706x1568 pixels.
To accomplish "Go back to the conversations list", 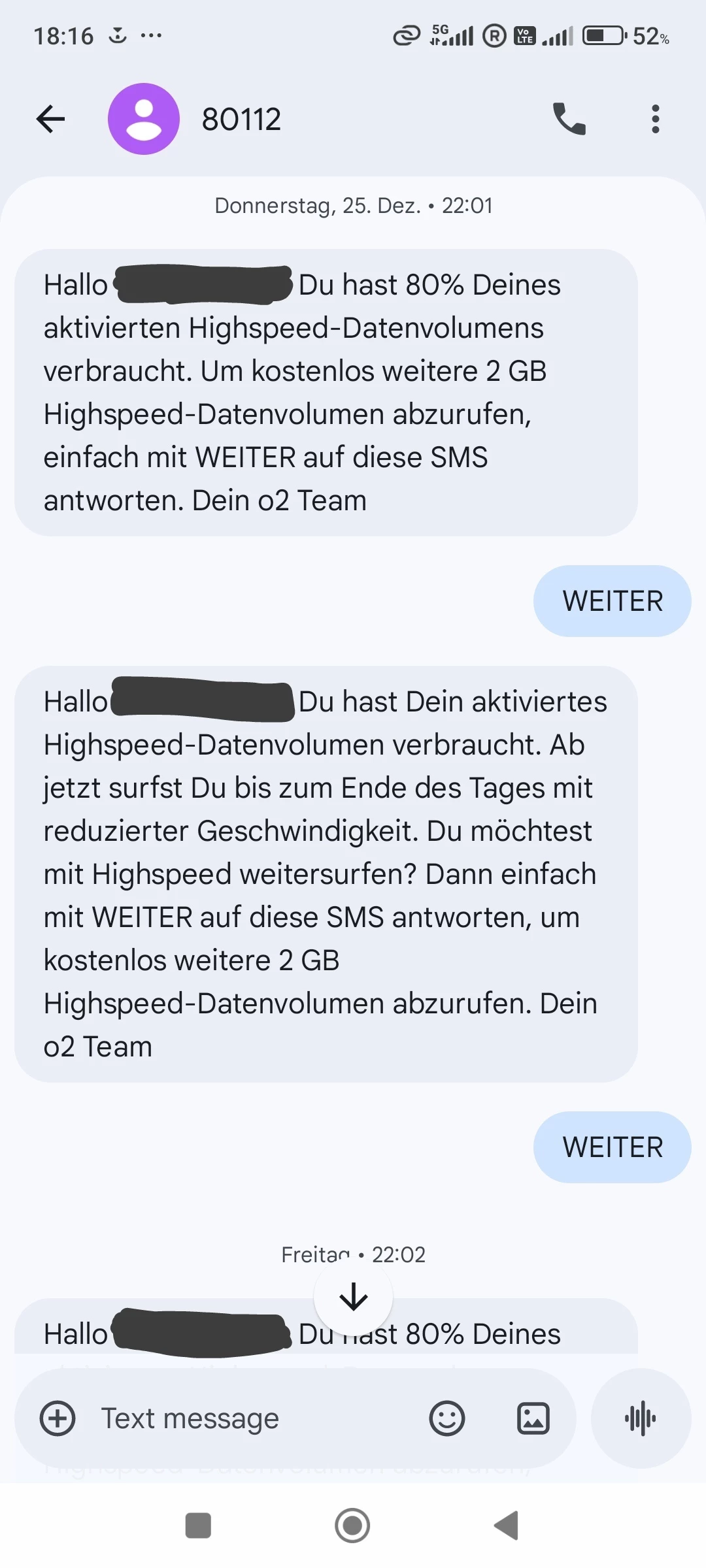I will pyautogui.click(x=50, y=119).
